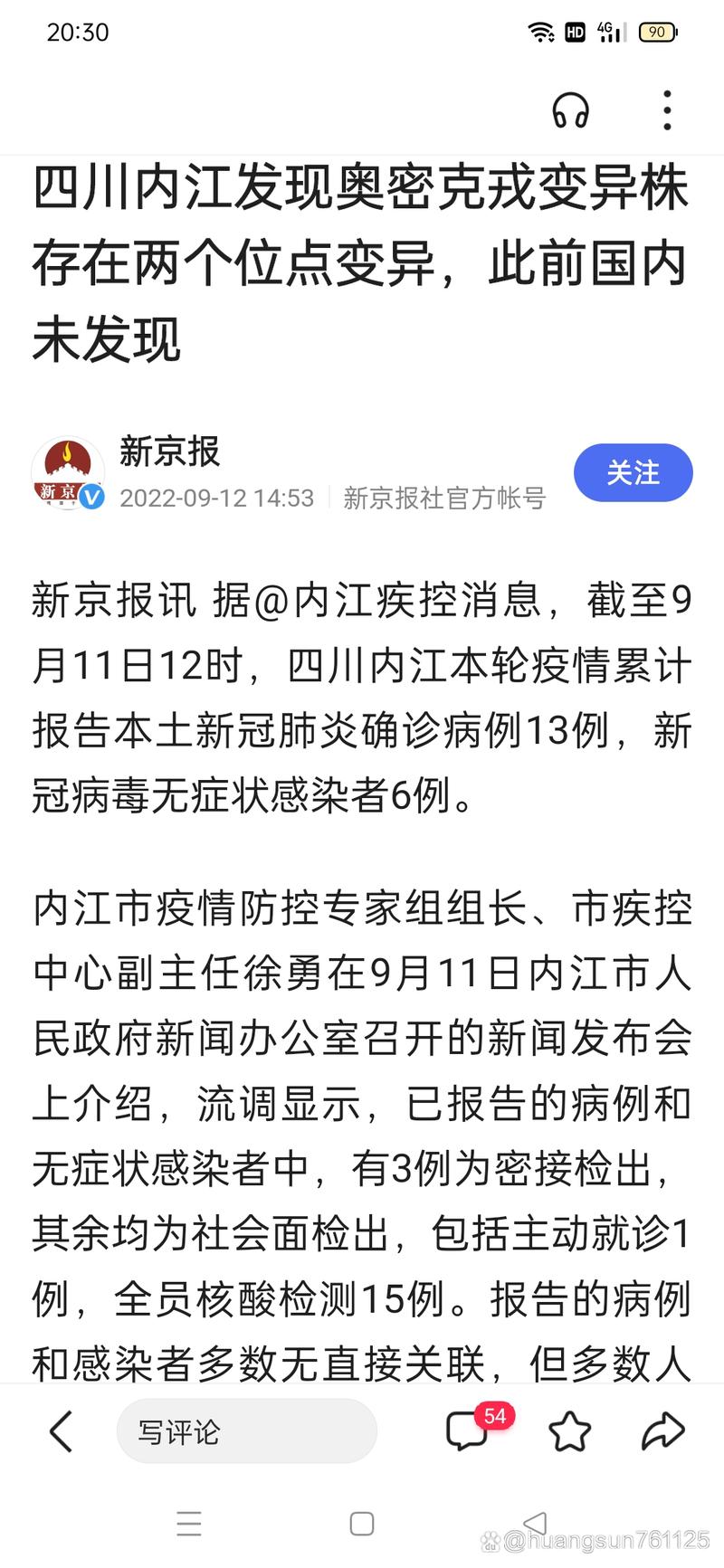Viewport: 724px width, 1568px height.
Task: Open the three-dot overflow menu
Action: coord(667,110)
